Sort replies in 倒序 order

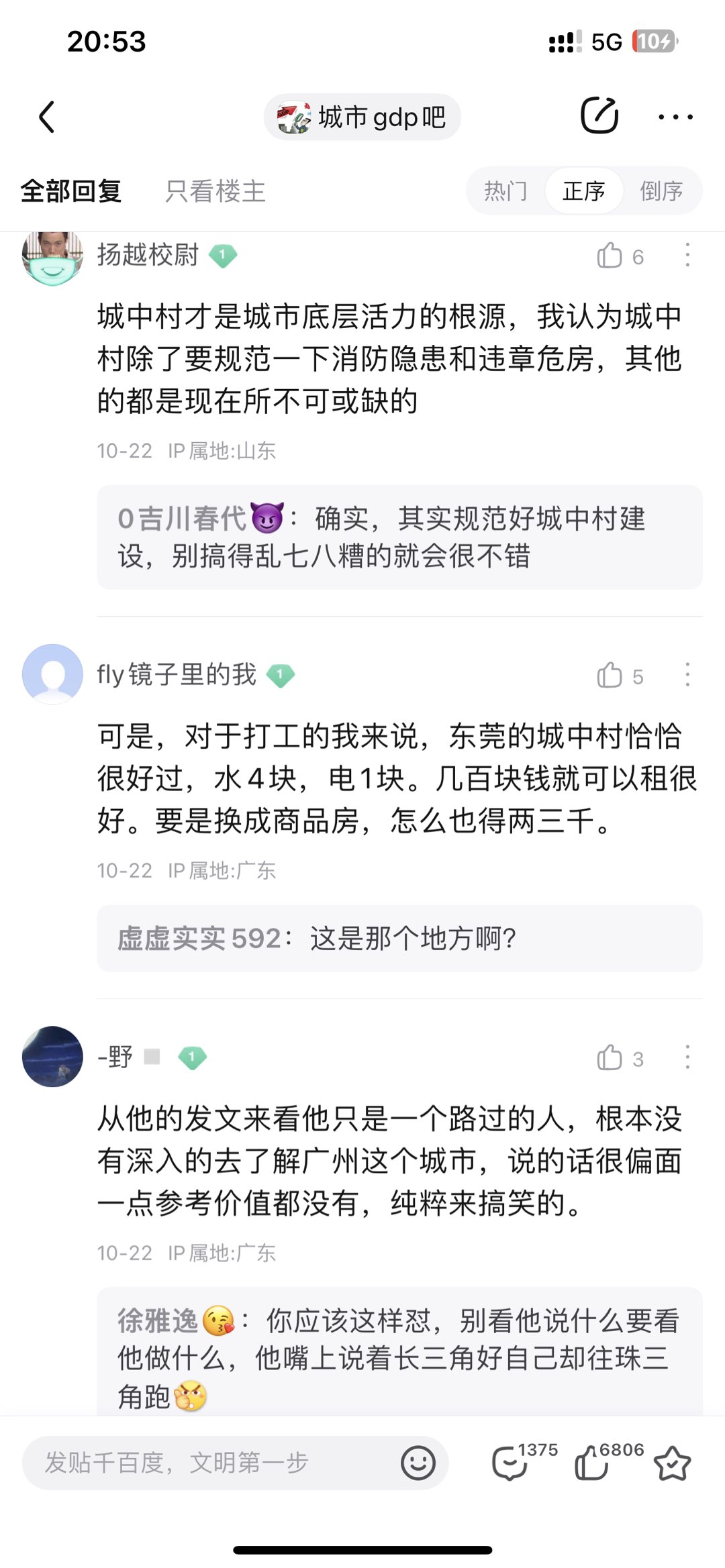(661, 191)
